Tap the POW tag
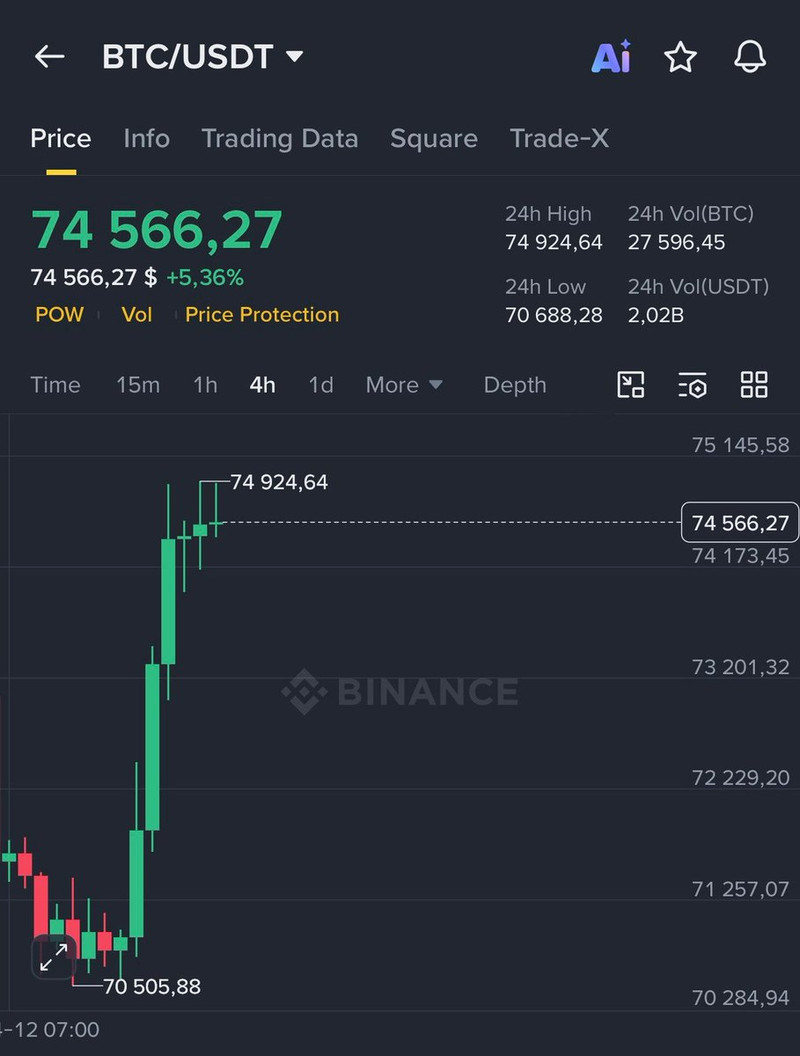This screenshot has height=1056, width=800. click(x=59, y=314)
